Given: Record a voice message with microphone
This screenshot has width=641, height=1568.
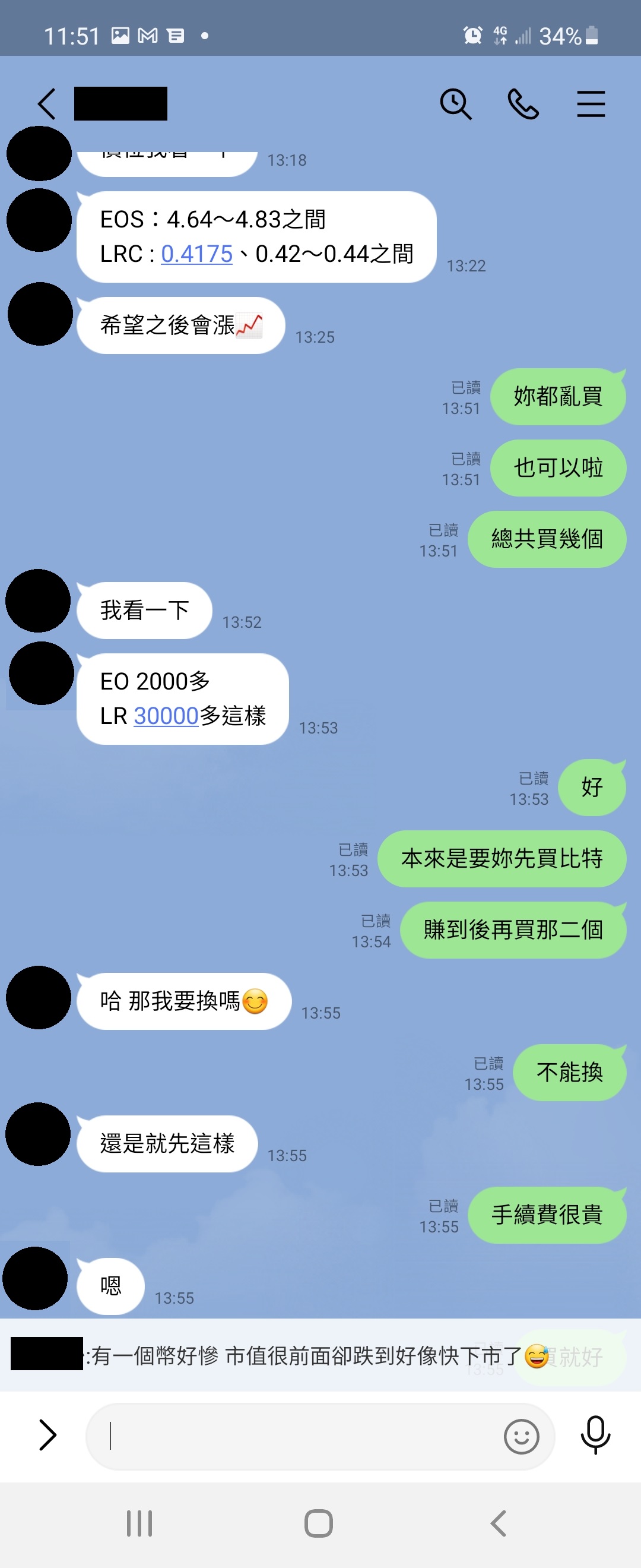Looking at the screenshot, I should point(595,1435).
